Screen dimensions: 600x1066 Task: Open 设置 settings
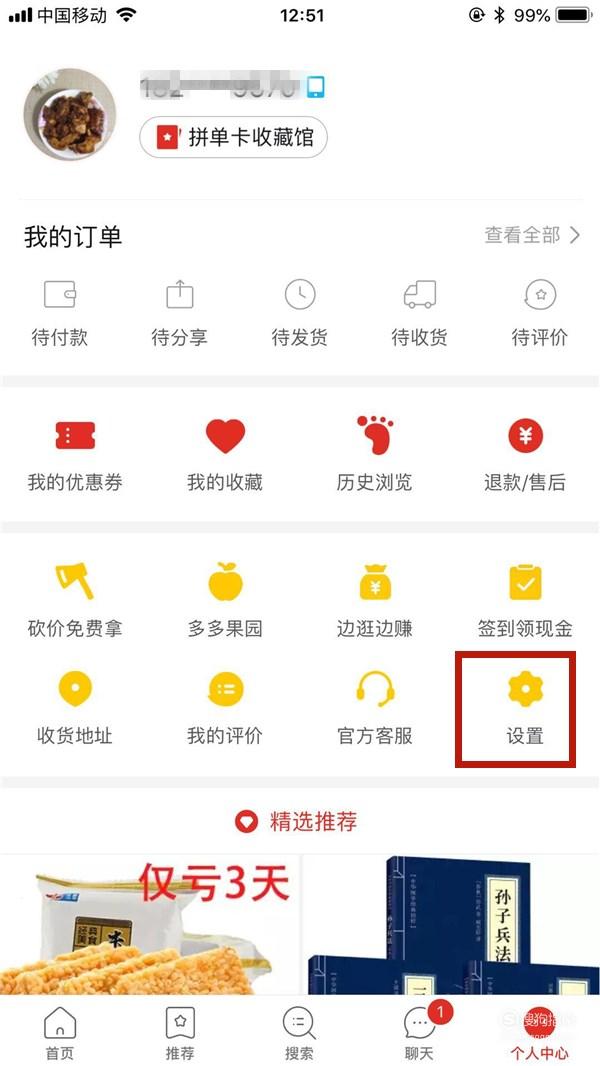point(525,707)
